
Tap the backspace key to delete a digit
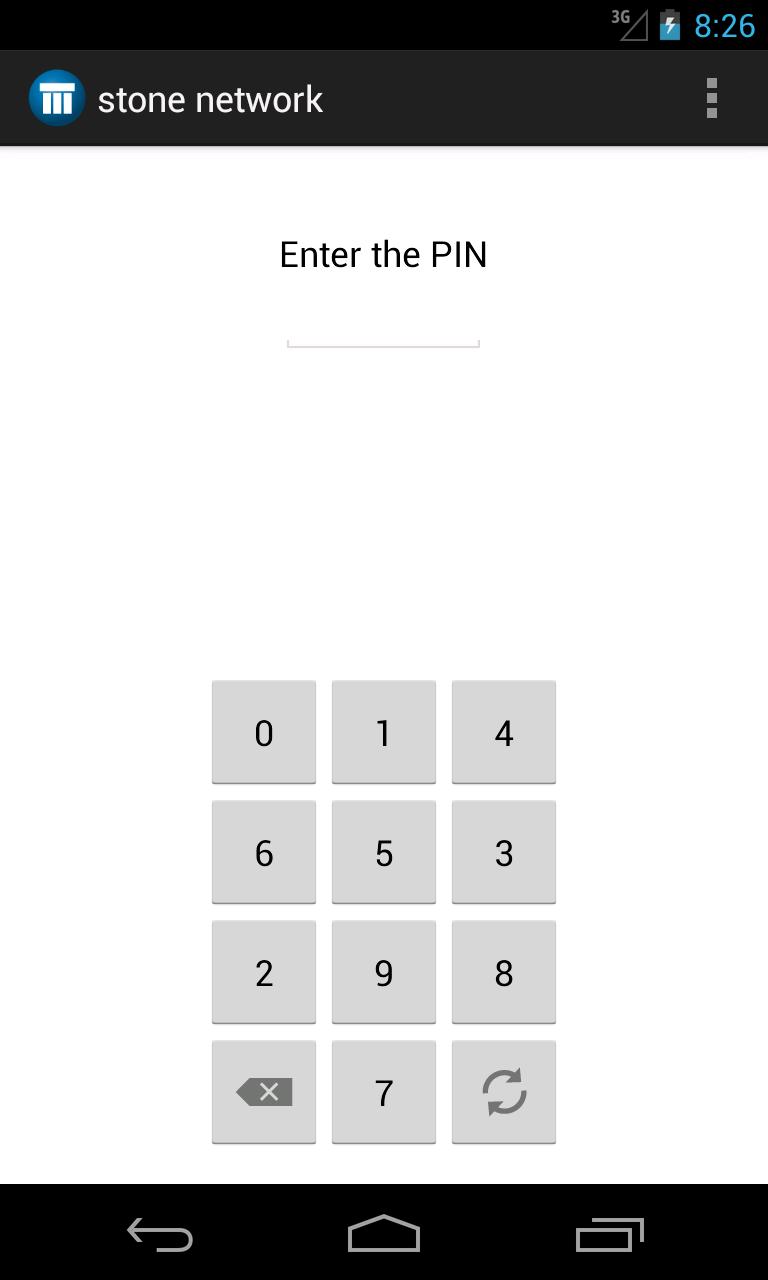[263, 1092]
